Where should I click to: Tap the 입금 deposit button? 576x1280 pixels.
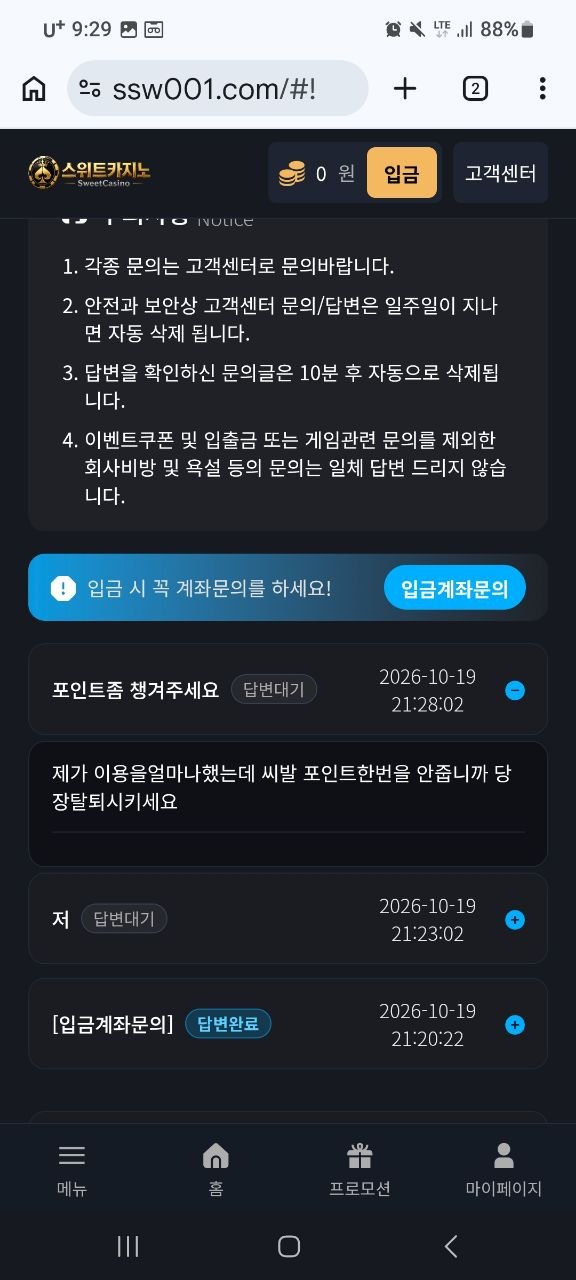tap(402, 173)
